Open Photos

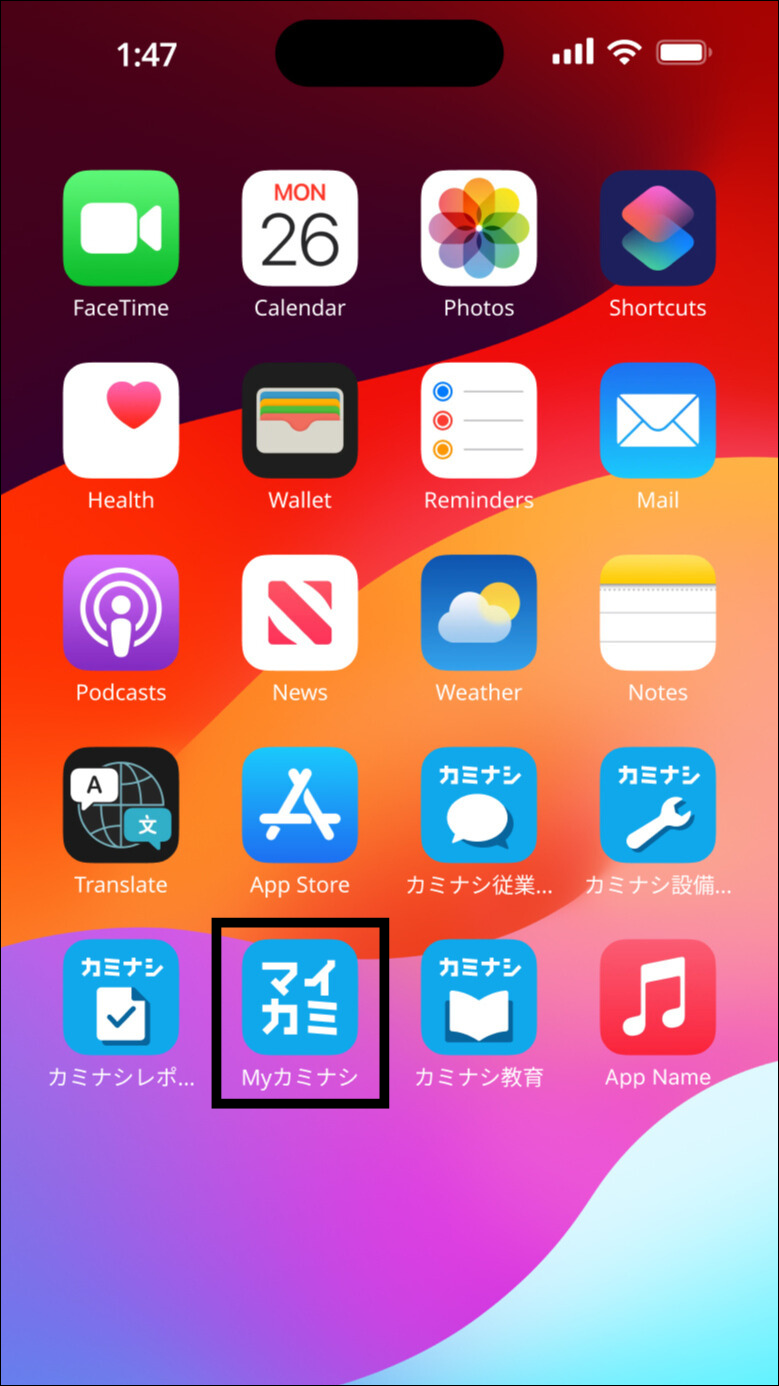[x=479, y=228]
